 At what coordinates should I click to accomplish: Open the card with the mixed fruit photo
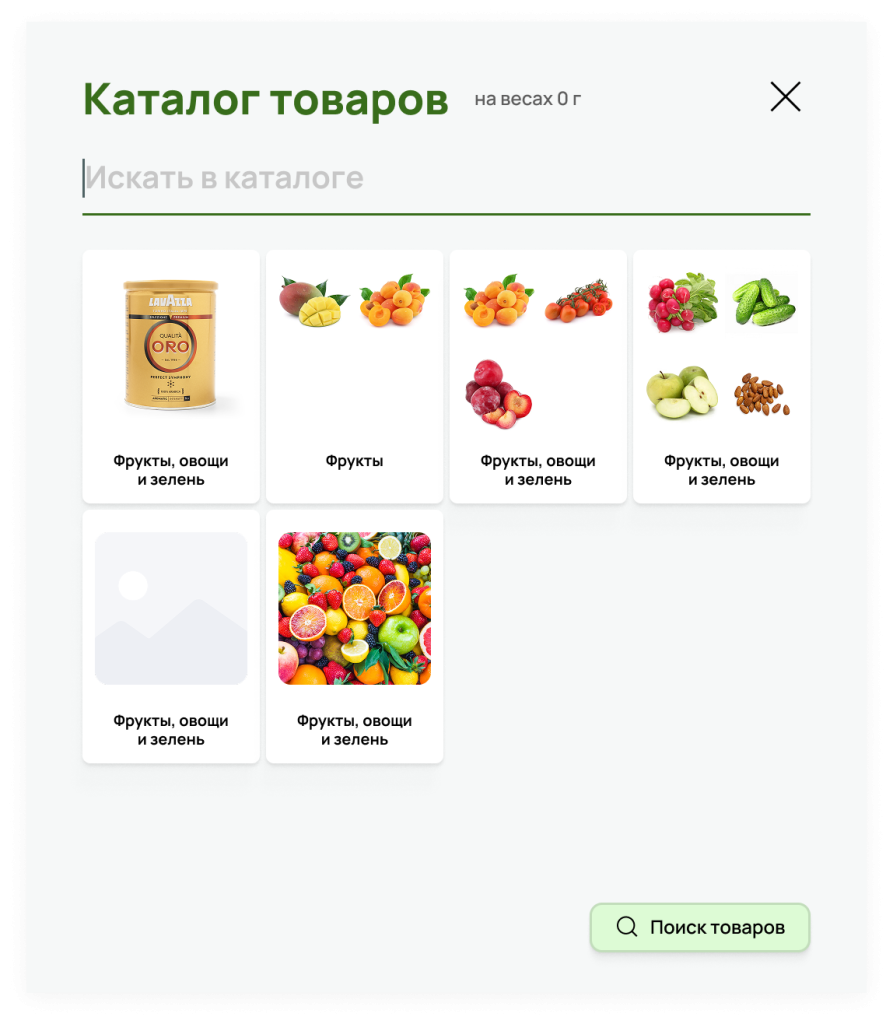pyautogui.click(x=354, y=636)
